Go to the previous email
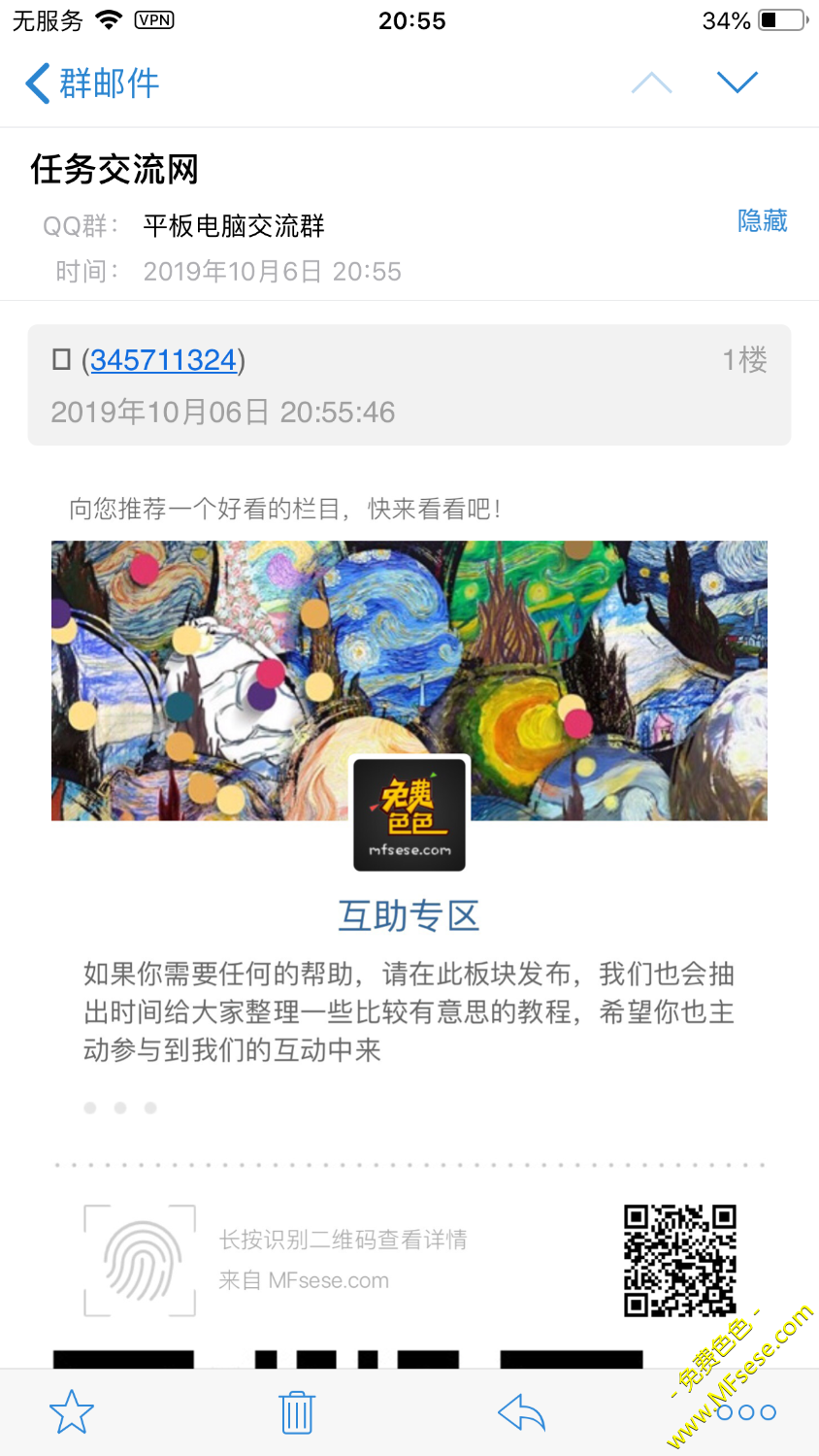Screen dimensions: 819x1456 point(651,83)
